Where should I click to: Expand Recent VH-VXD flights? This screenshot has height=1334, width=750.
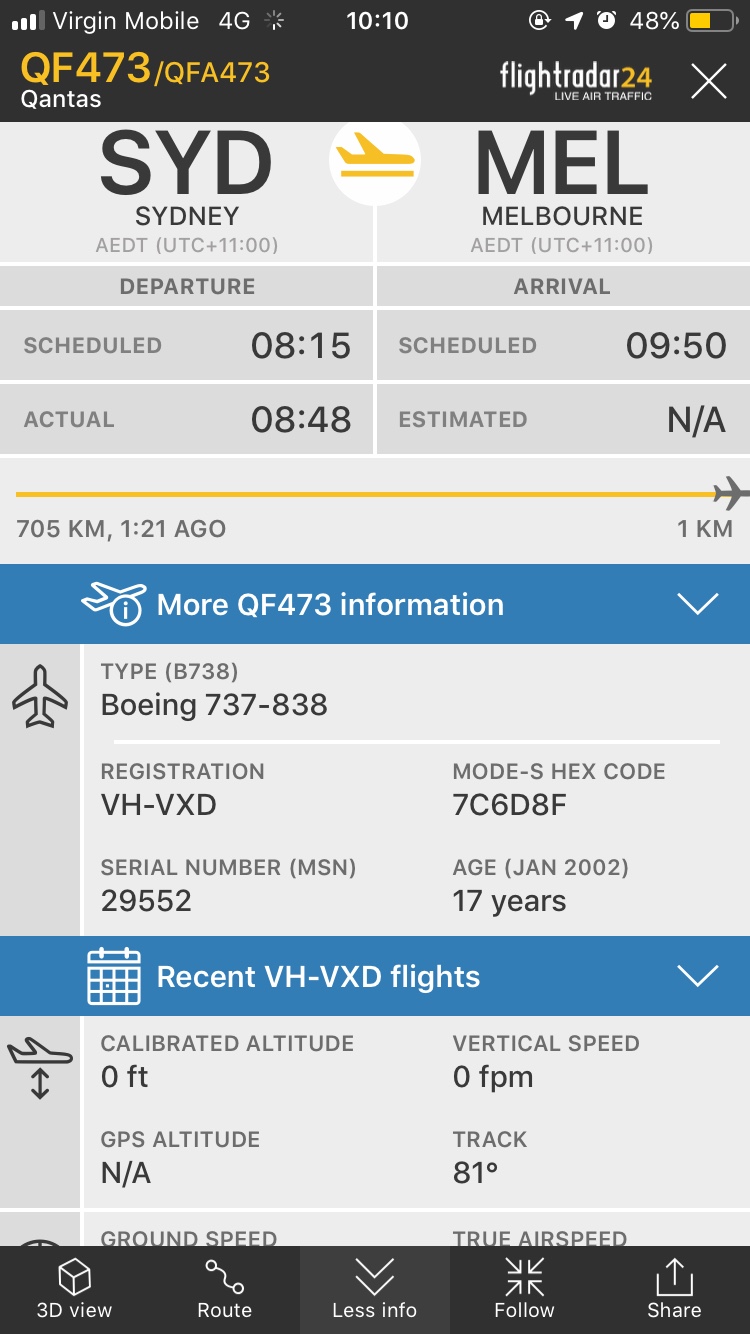(x=375, y=976)
